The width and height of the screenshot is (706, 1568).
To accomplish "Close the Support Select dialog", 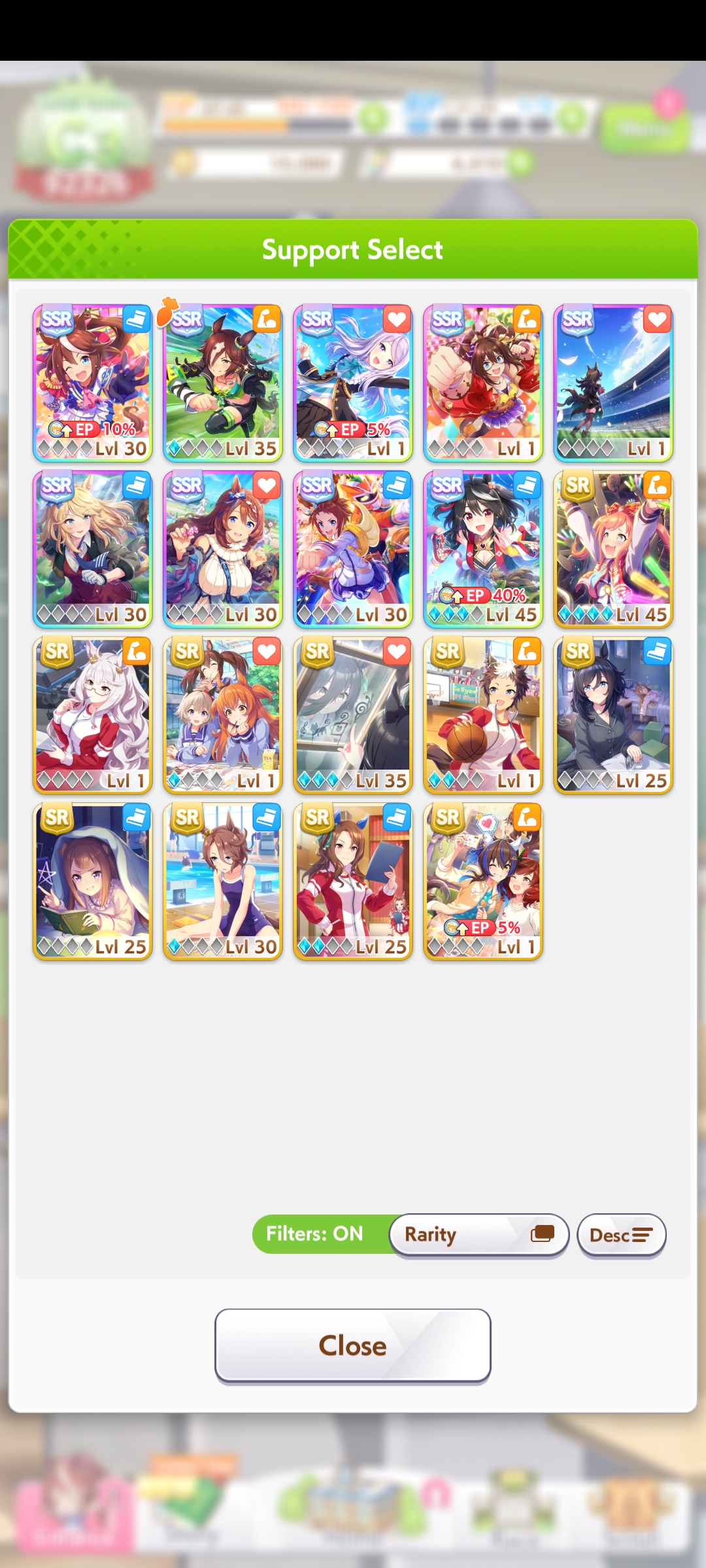I will [352, 1345].
